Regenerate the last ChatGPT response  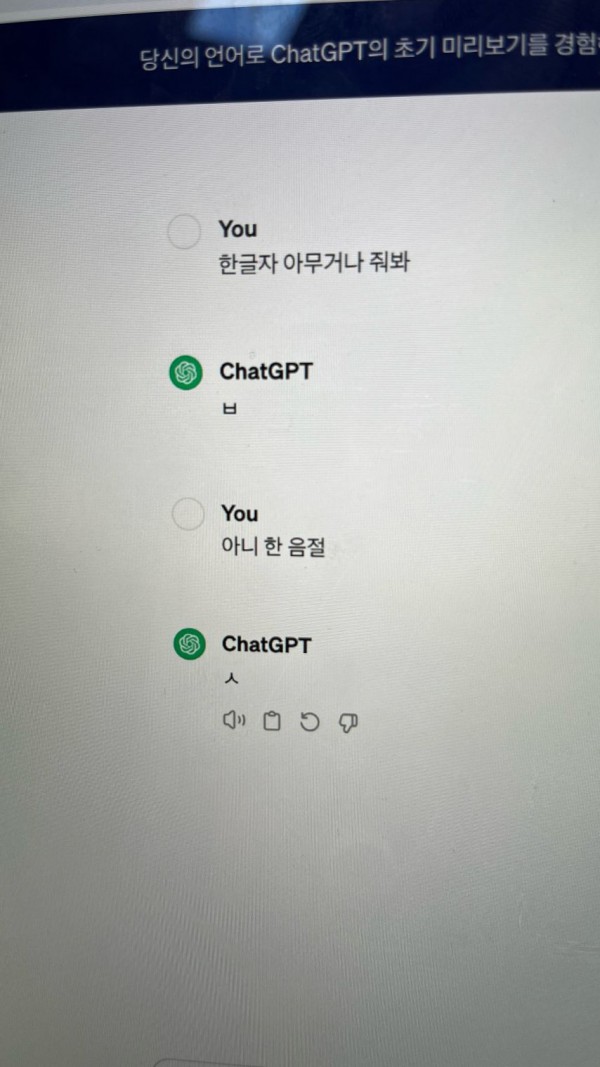pos(310,721)
